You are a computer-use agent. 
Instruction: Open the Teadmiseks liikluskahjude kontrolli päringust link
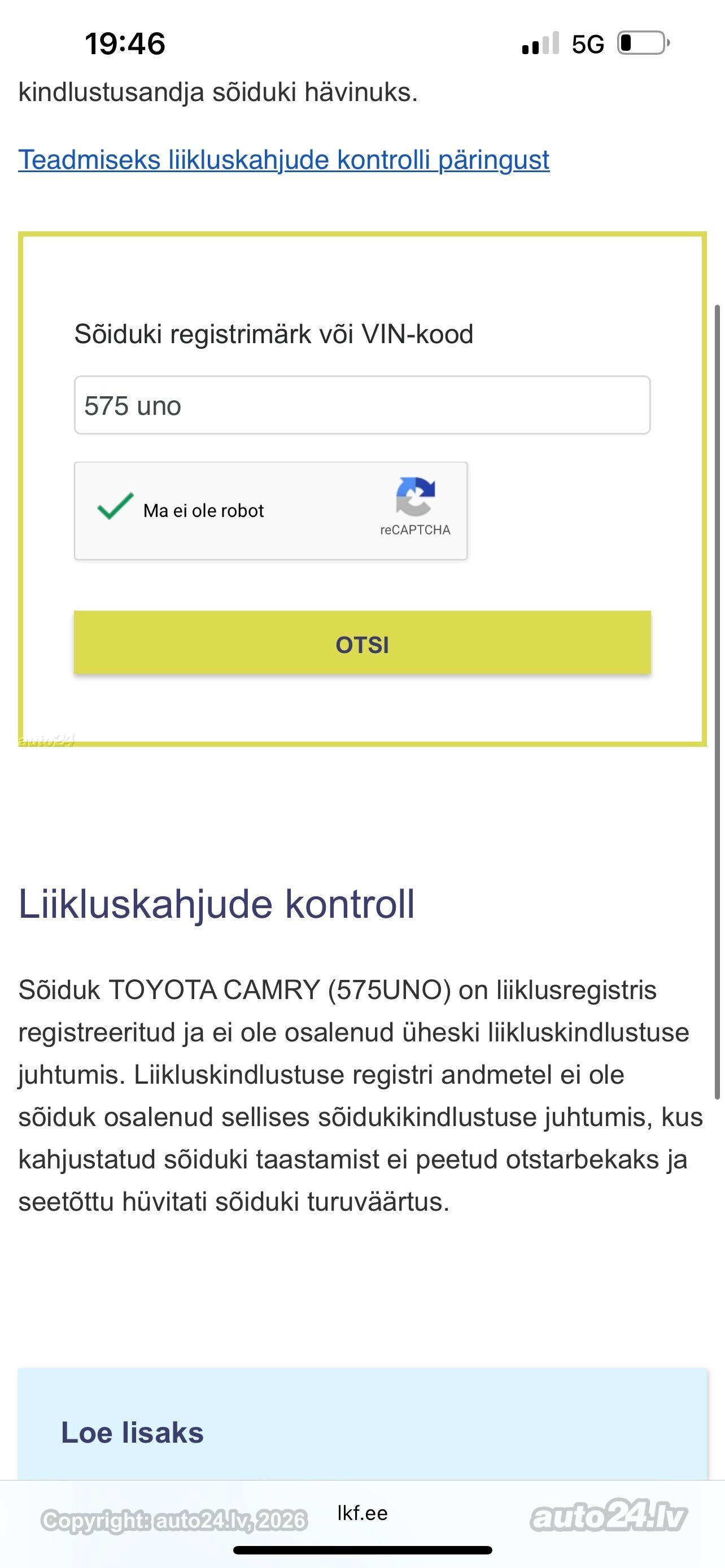click(283, 160)
